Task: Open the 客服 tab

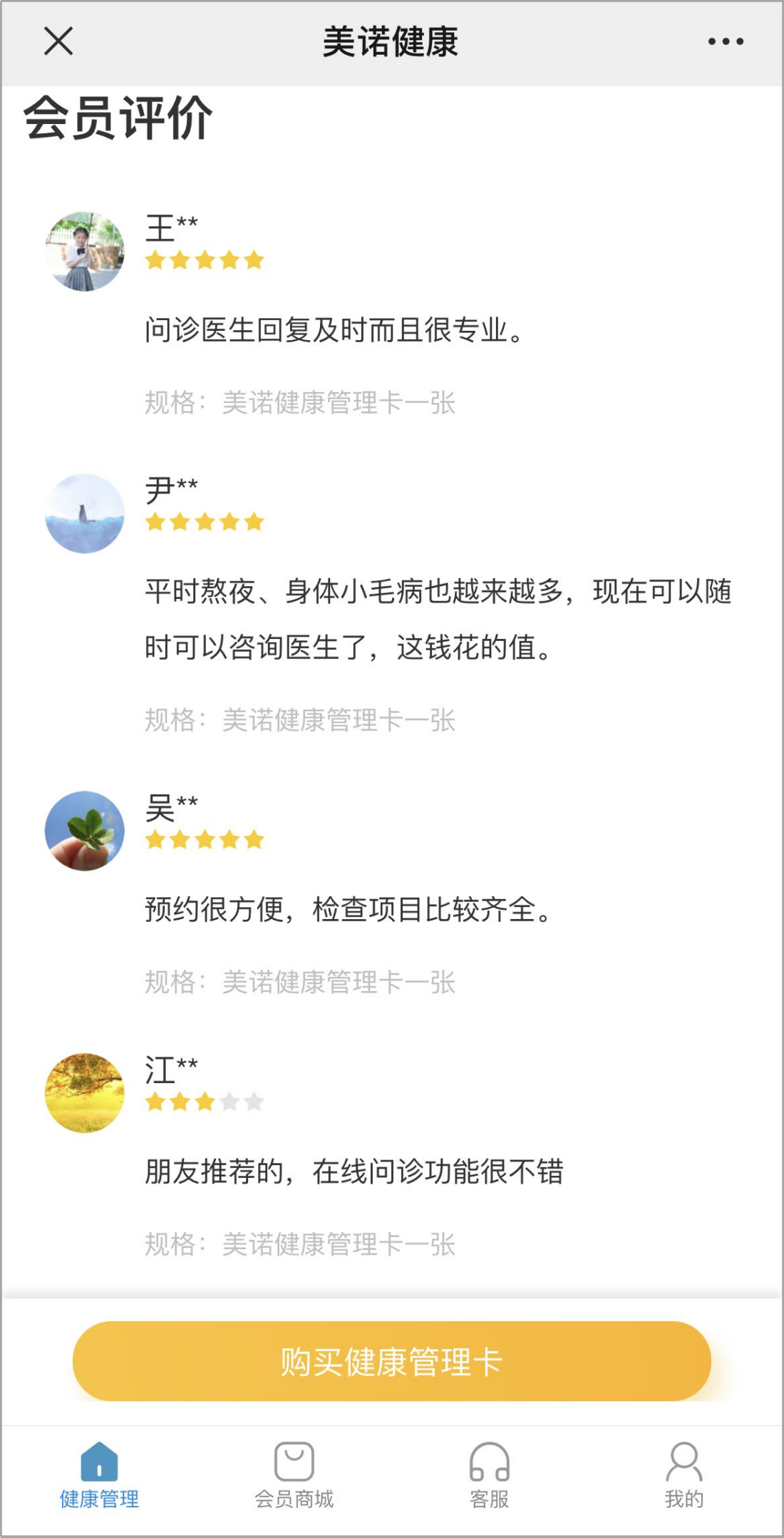Action: click(489, 1475)
